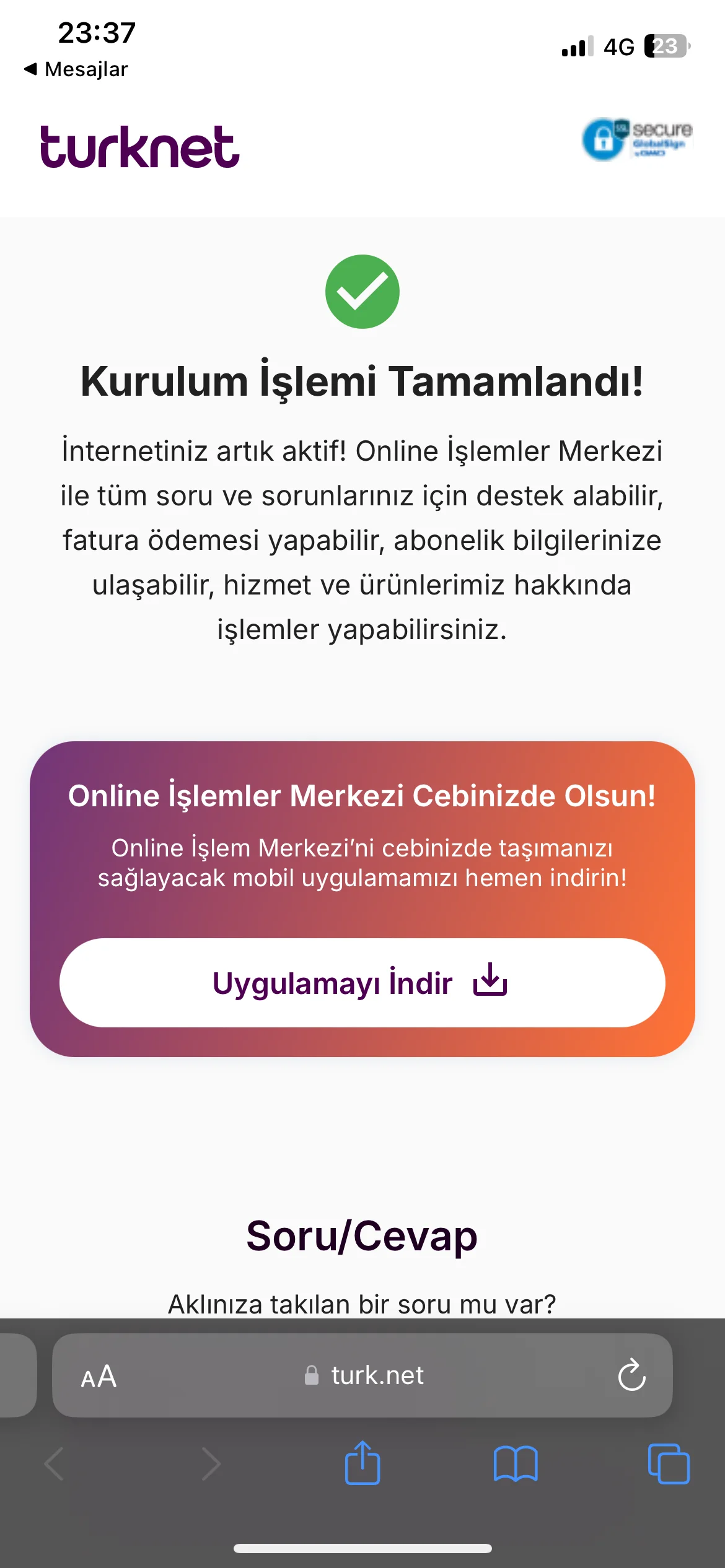Open Safari bookmarks
The width and height of the screenshot is (725, 1568).
[x=515, y=1464]
